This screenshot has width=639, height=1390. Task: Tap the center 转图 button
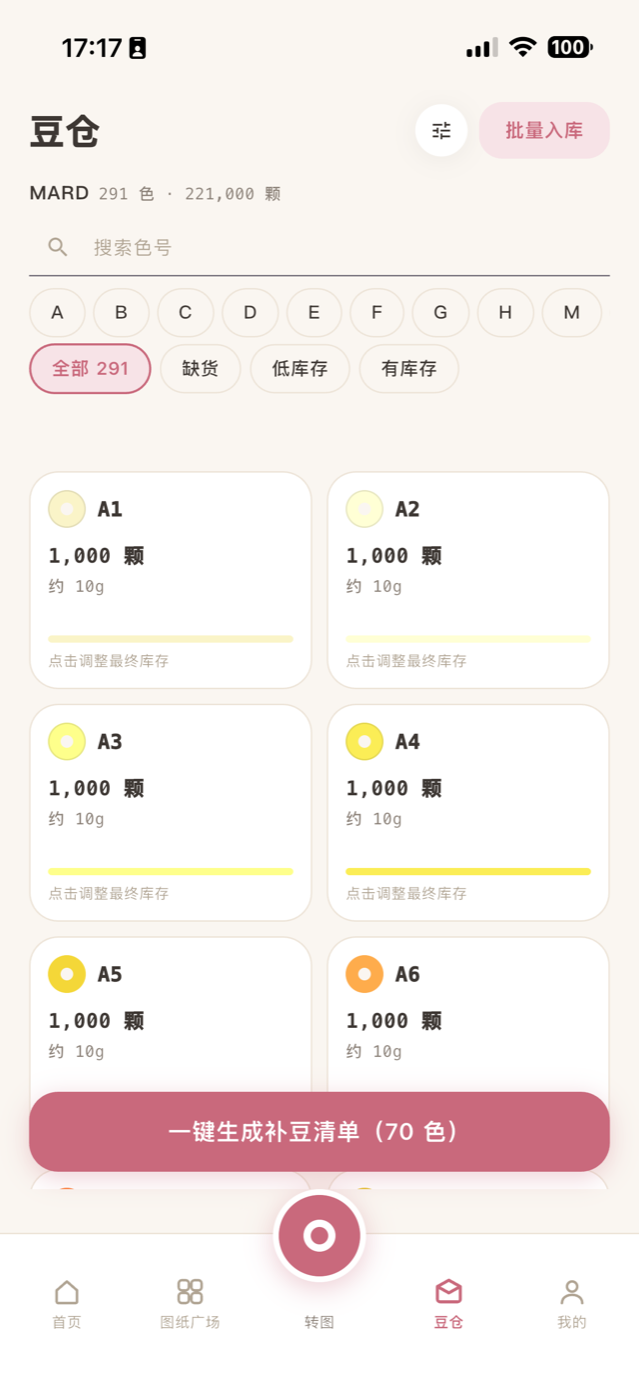pyautogui.click(x=319, y=1236)
